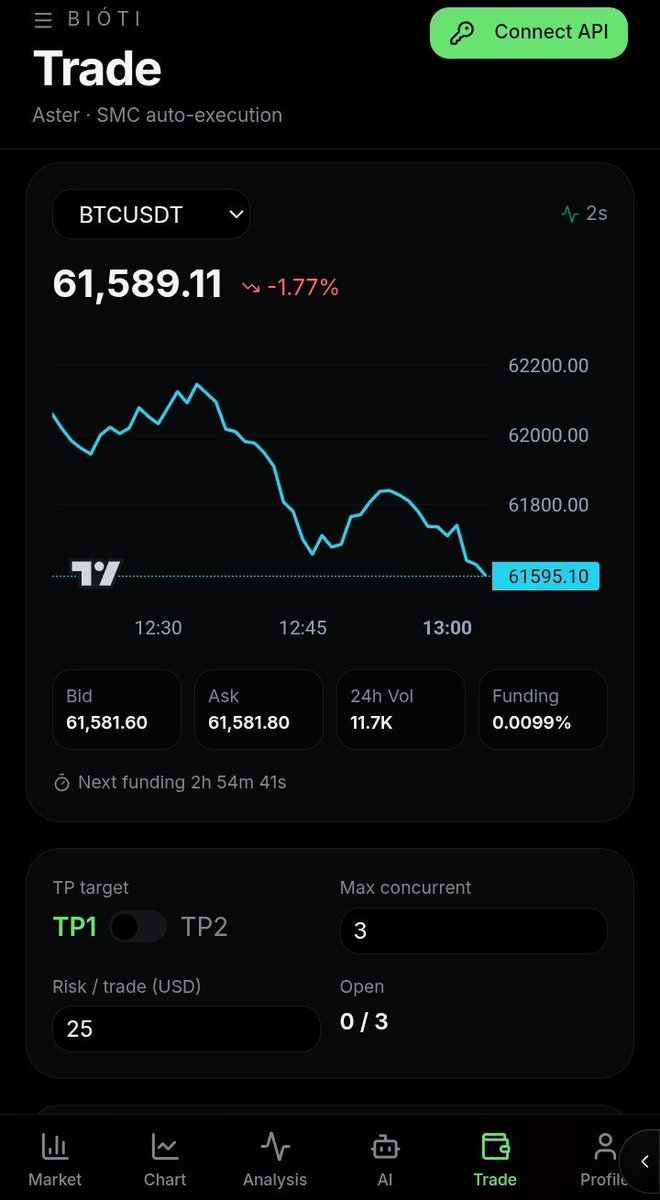
Task: Toggle the TP1/TP2 target switch
Action: tap(138, 927)
